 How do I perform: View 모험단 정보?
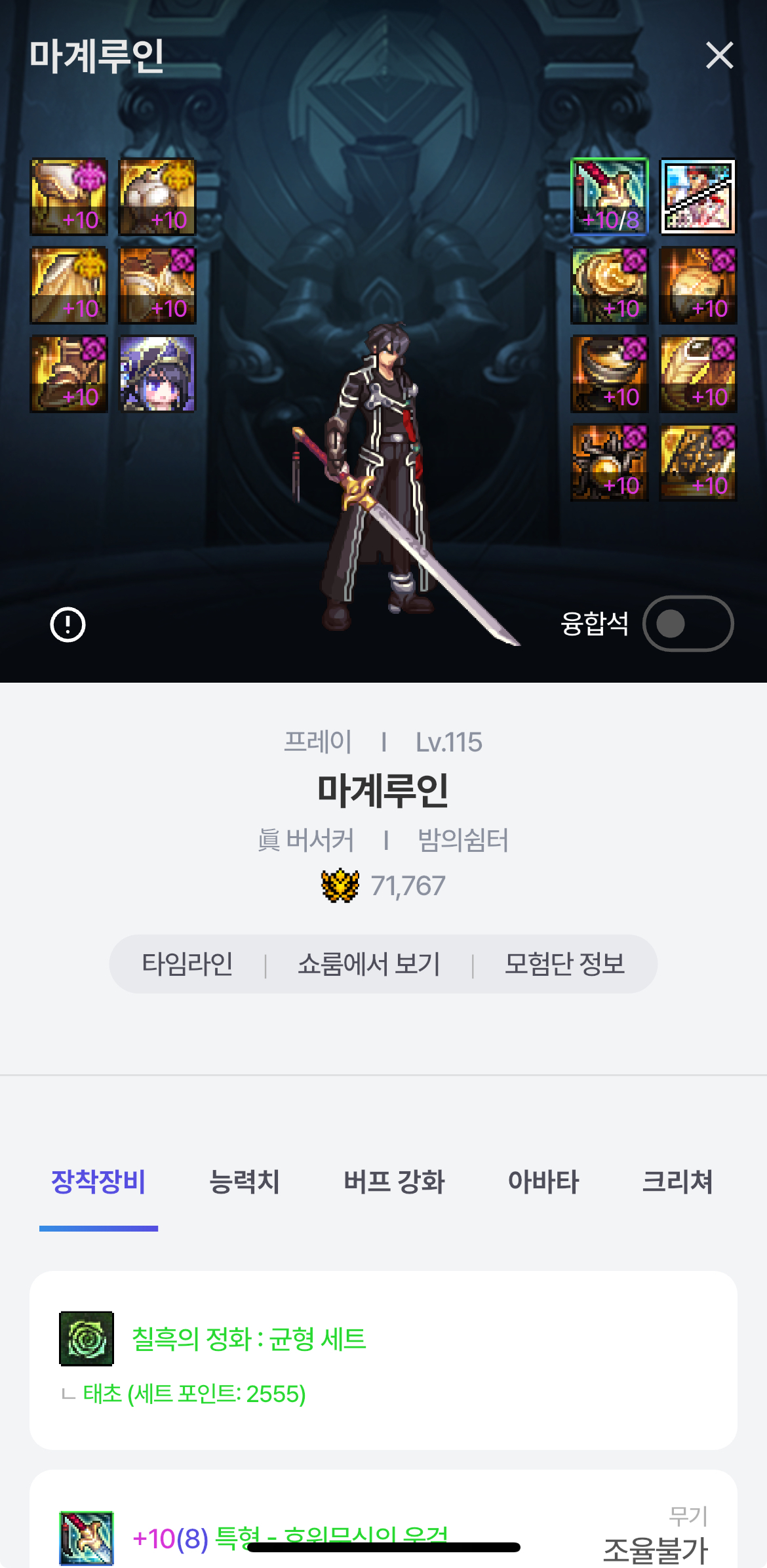point(564,964)
